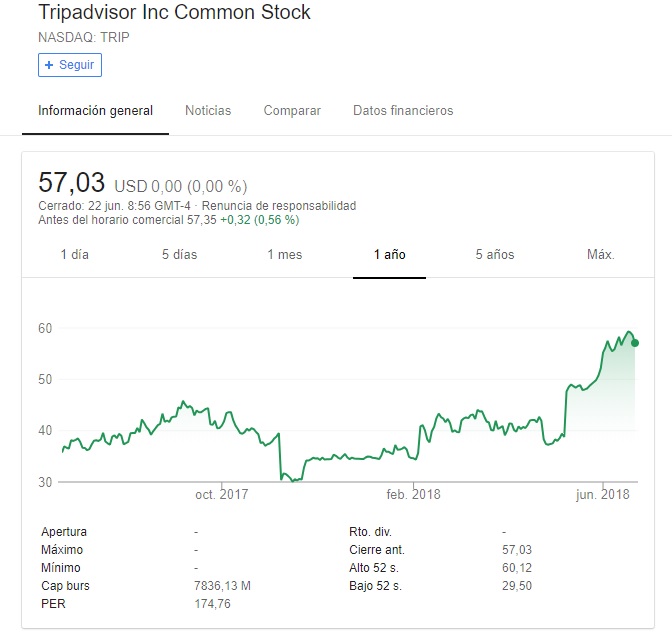
Task: View the Datos financieros tab
Action: [x=403, y=111]
